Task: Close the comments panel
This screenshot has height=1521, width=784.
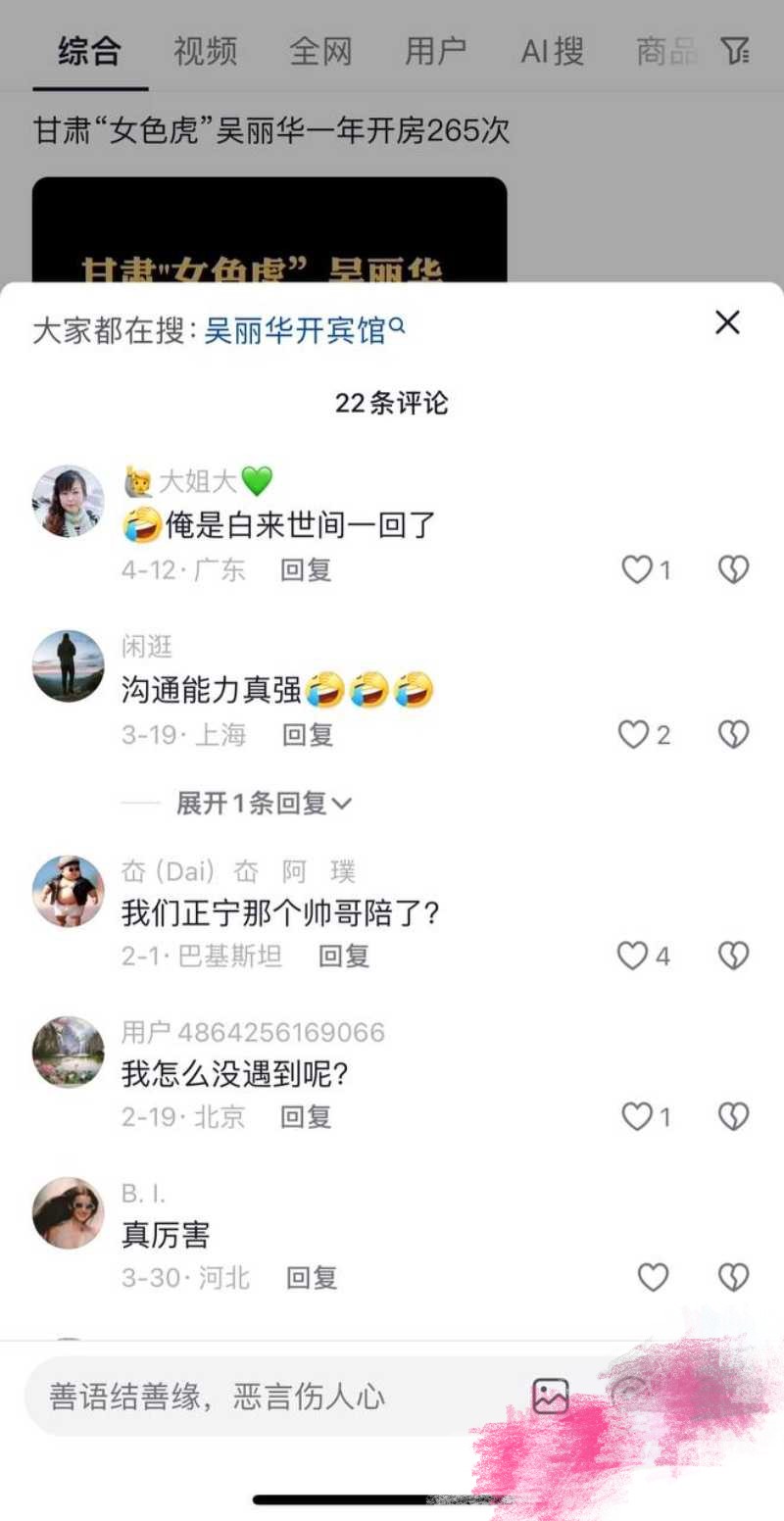Action: coord(726,322)
